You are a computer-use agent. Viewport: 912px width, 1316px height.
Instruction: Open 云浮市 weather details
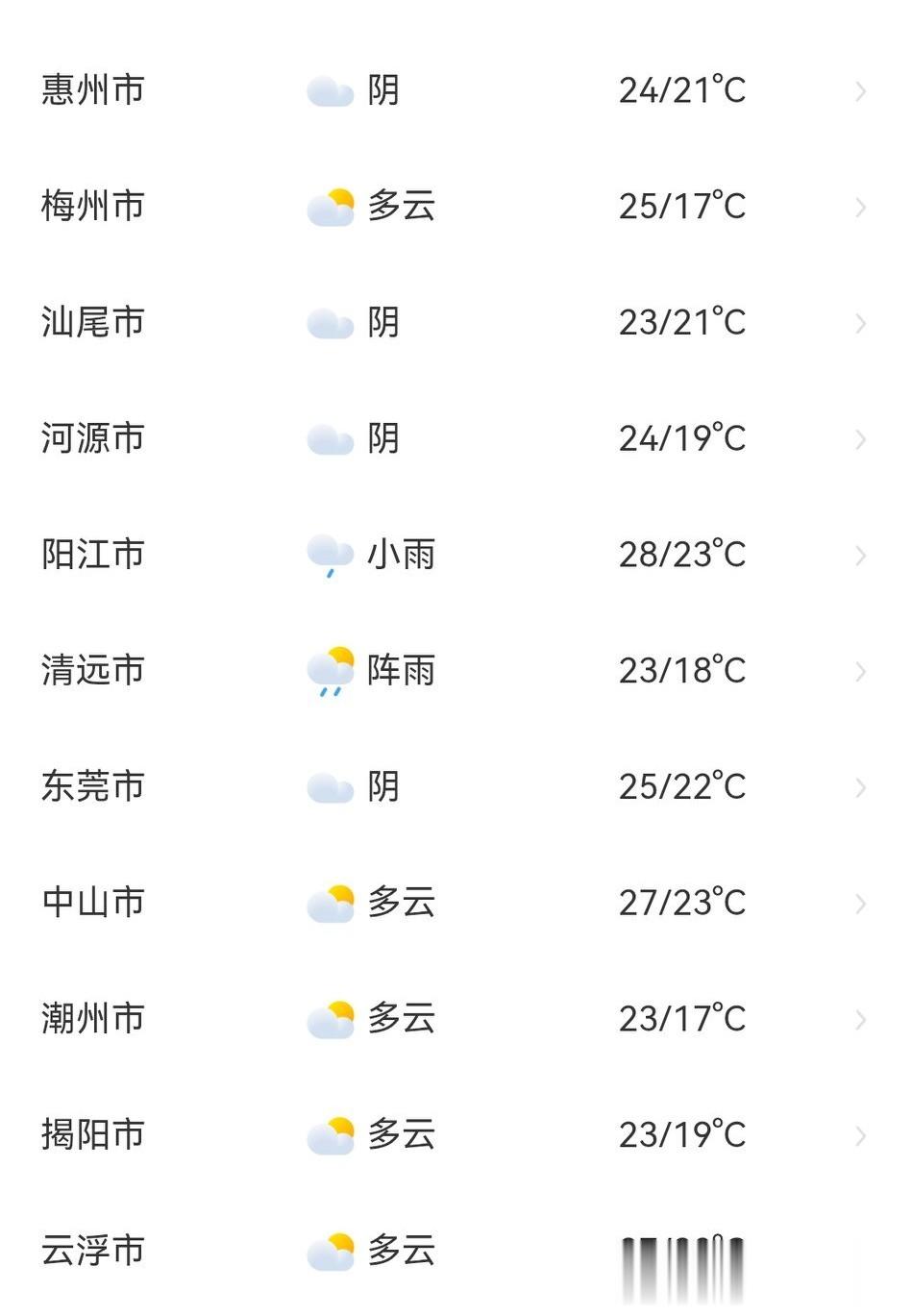(93, 1252)
